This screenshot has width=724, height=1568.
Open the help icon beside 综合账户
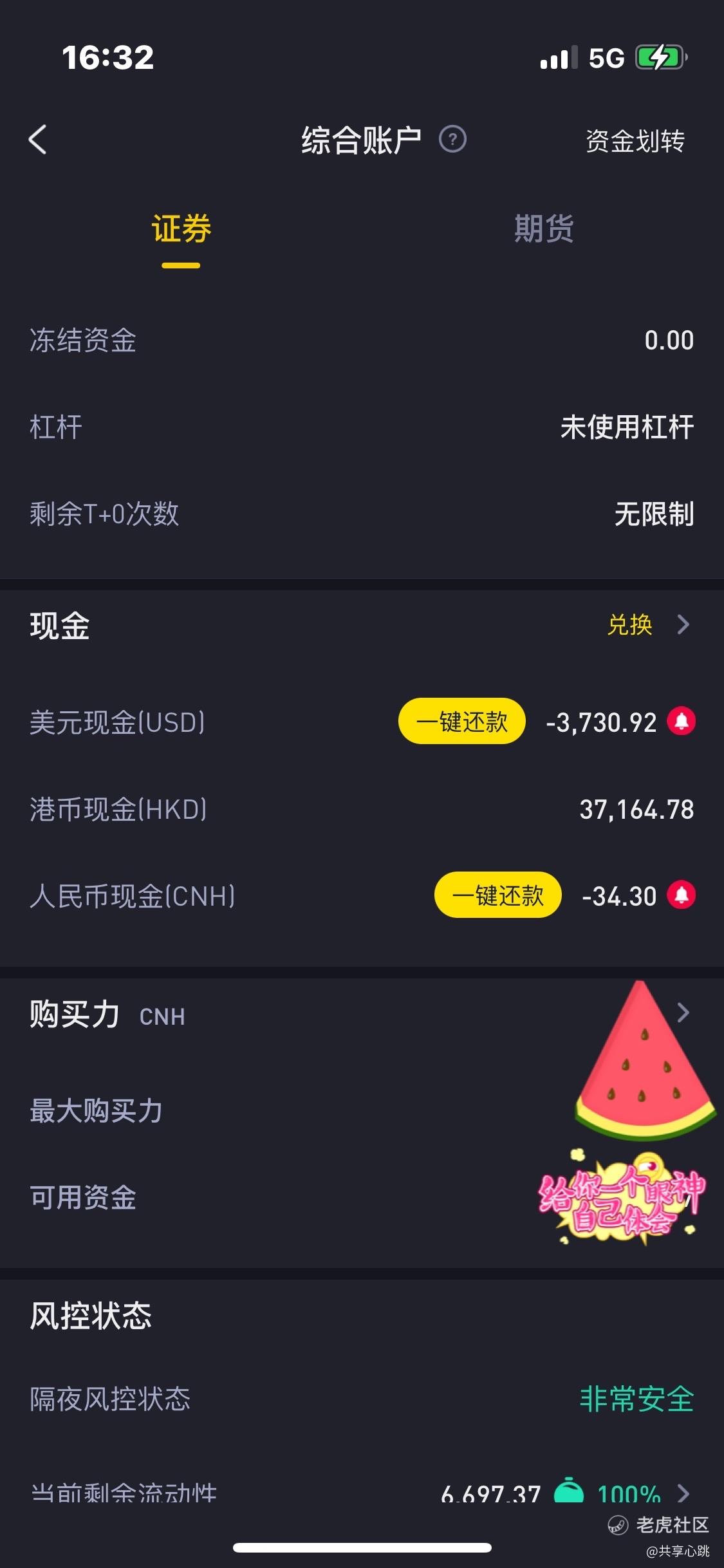tap(452, 139)
